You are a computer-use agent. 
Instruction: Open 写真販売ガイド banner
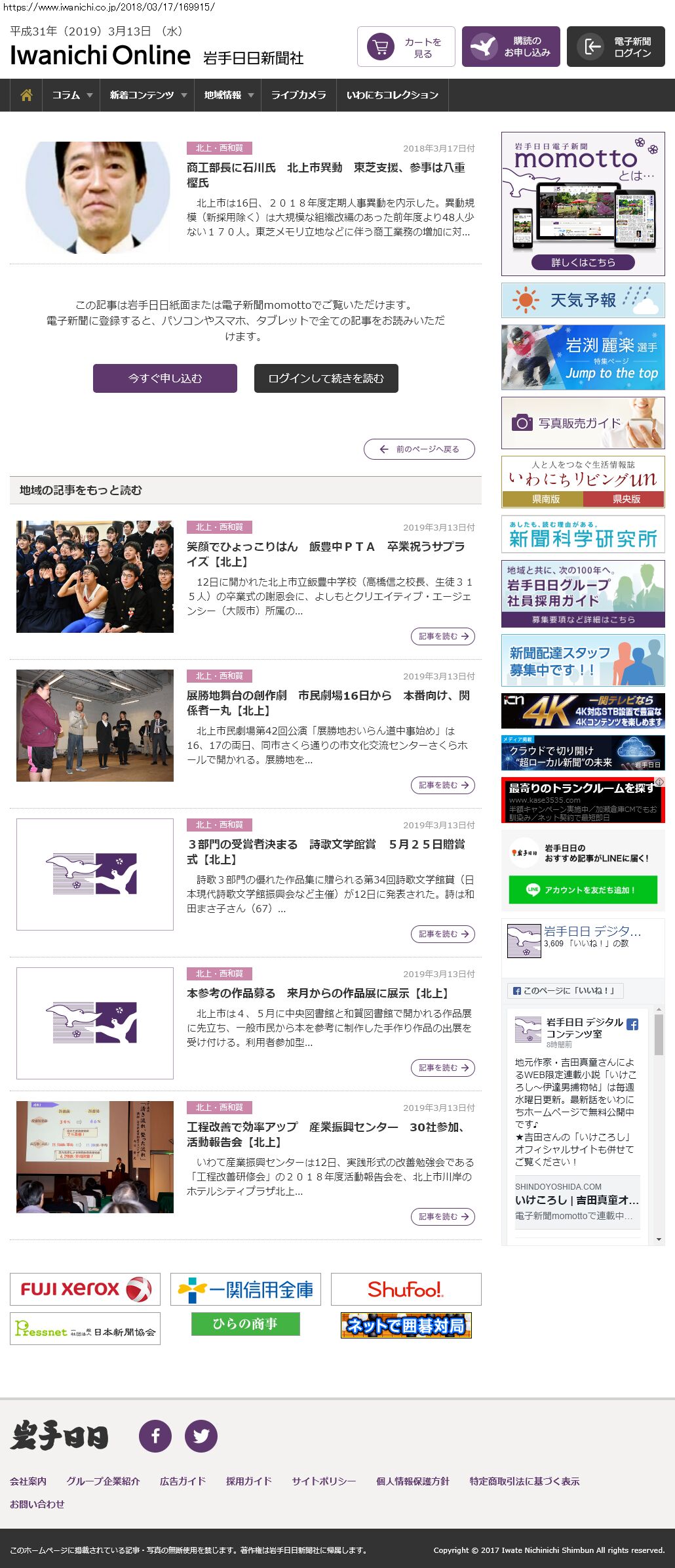click(583, 423)
